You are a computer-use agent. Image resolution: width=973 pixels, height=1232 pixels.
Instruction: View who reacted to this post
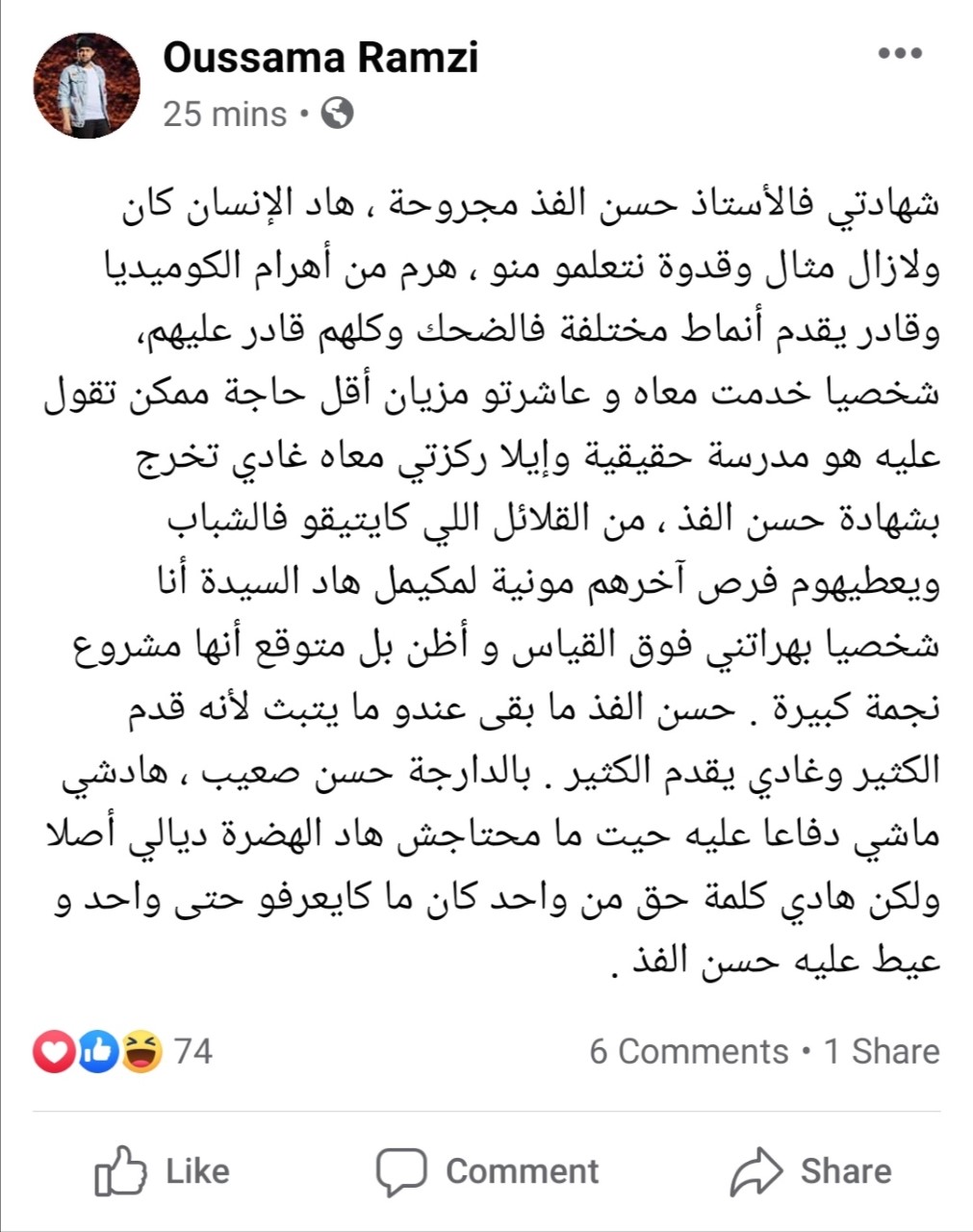(x=123, y=1051)
